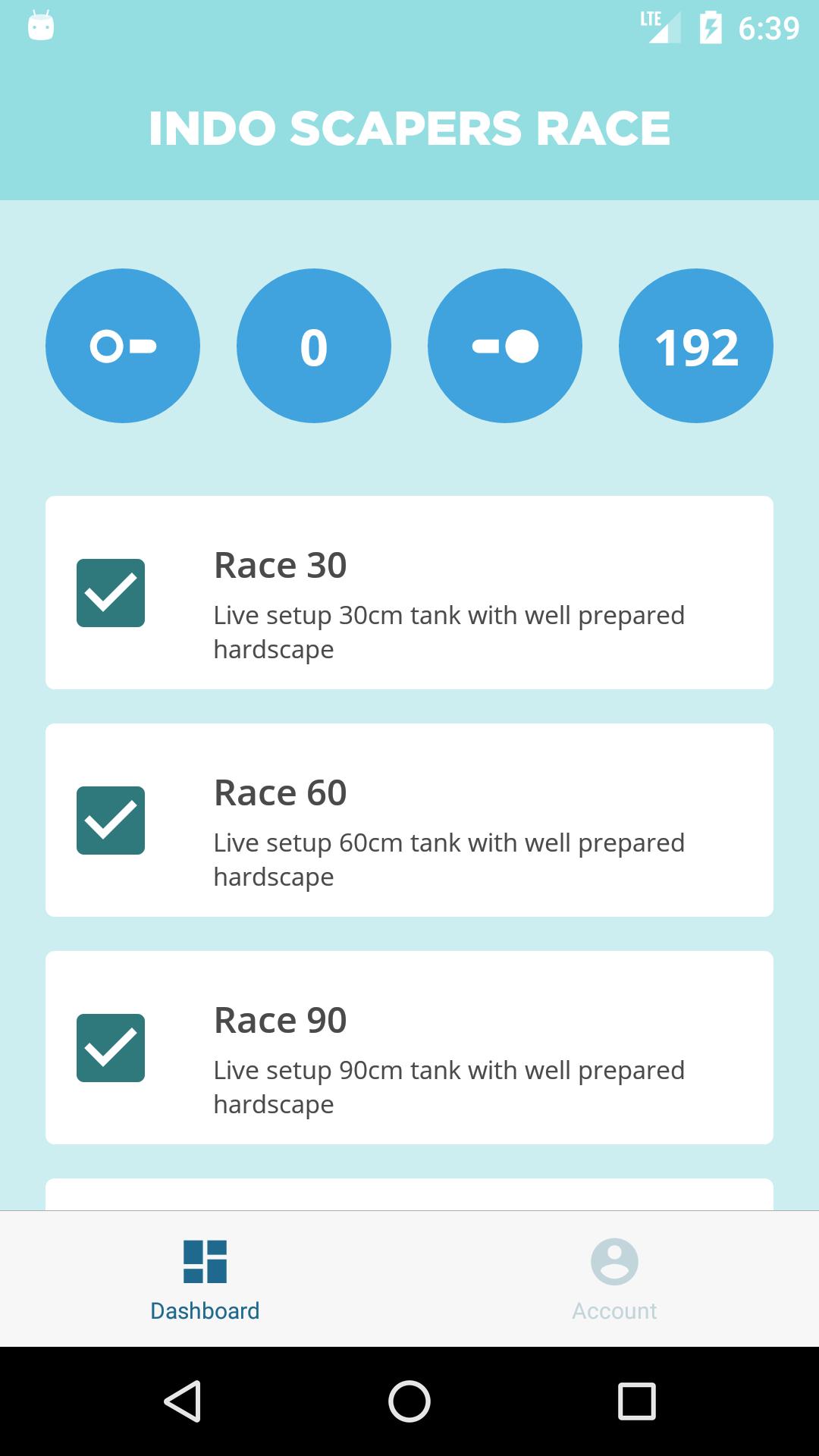Tap the Race 60 card description
The image size is (819, 1456).
pyautogui.click(x=447, y=858)
